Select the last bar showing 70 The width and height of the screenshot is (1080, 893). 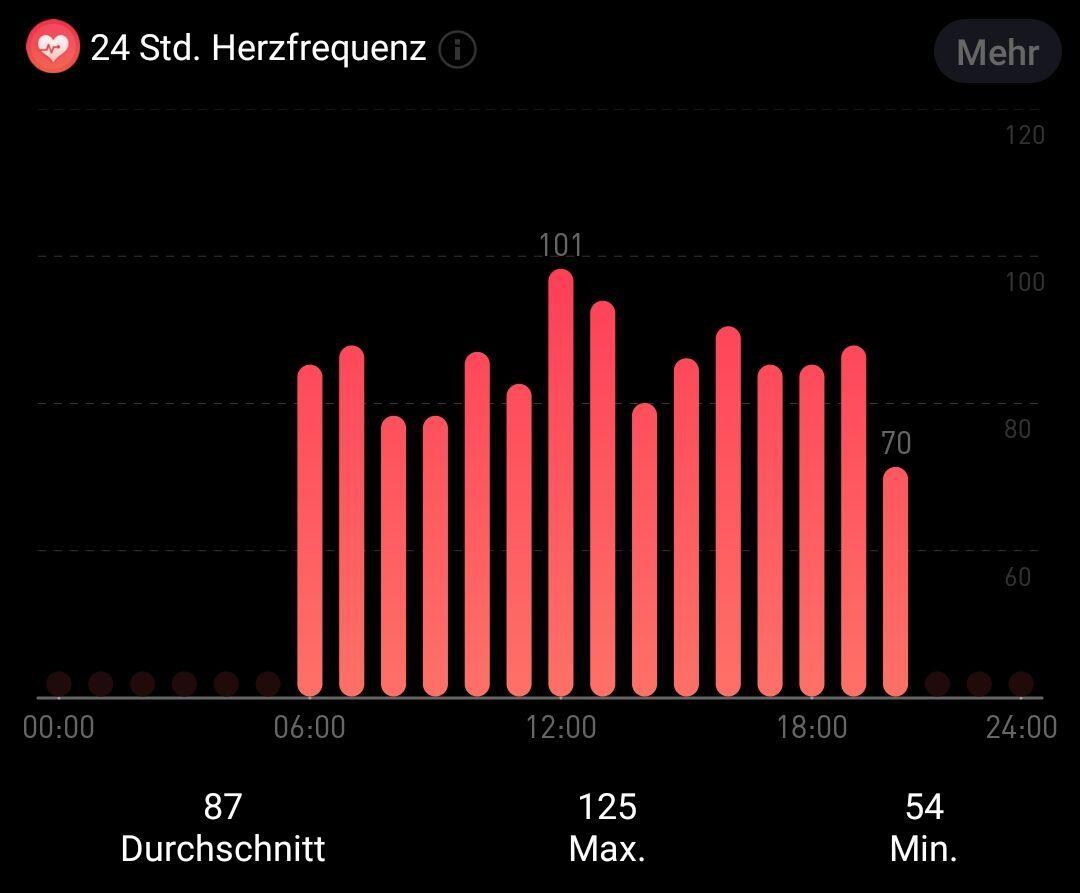[895, 582]
